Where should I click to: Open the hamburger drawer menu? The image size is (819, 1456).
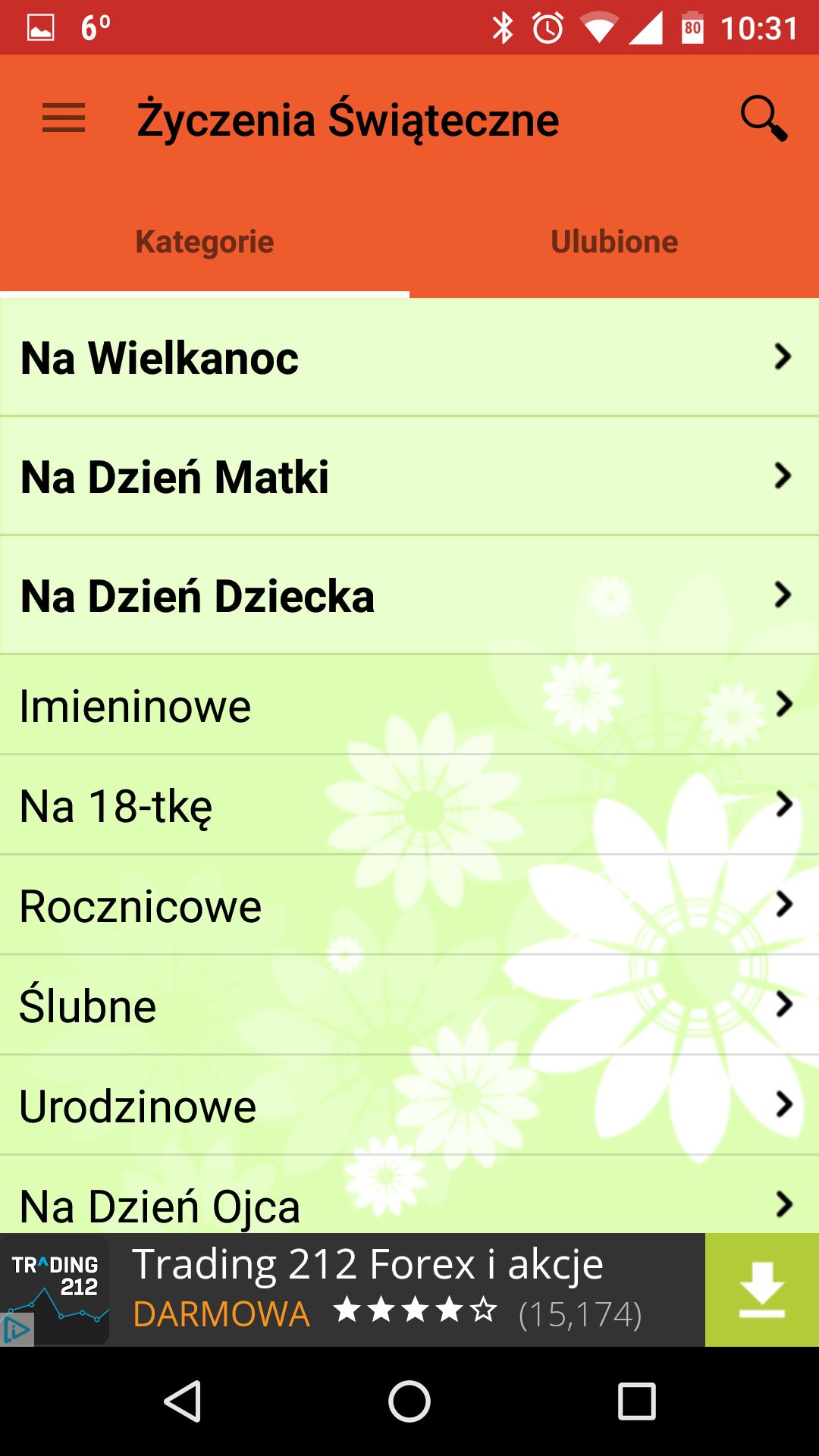(64, 119)
